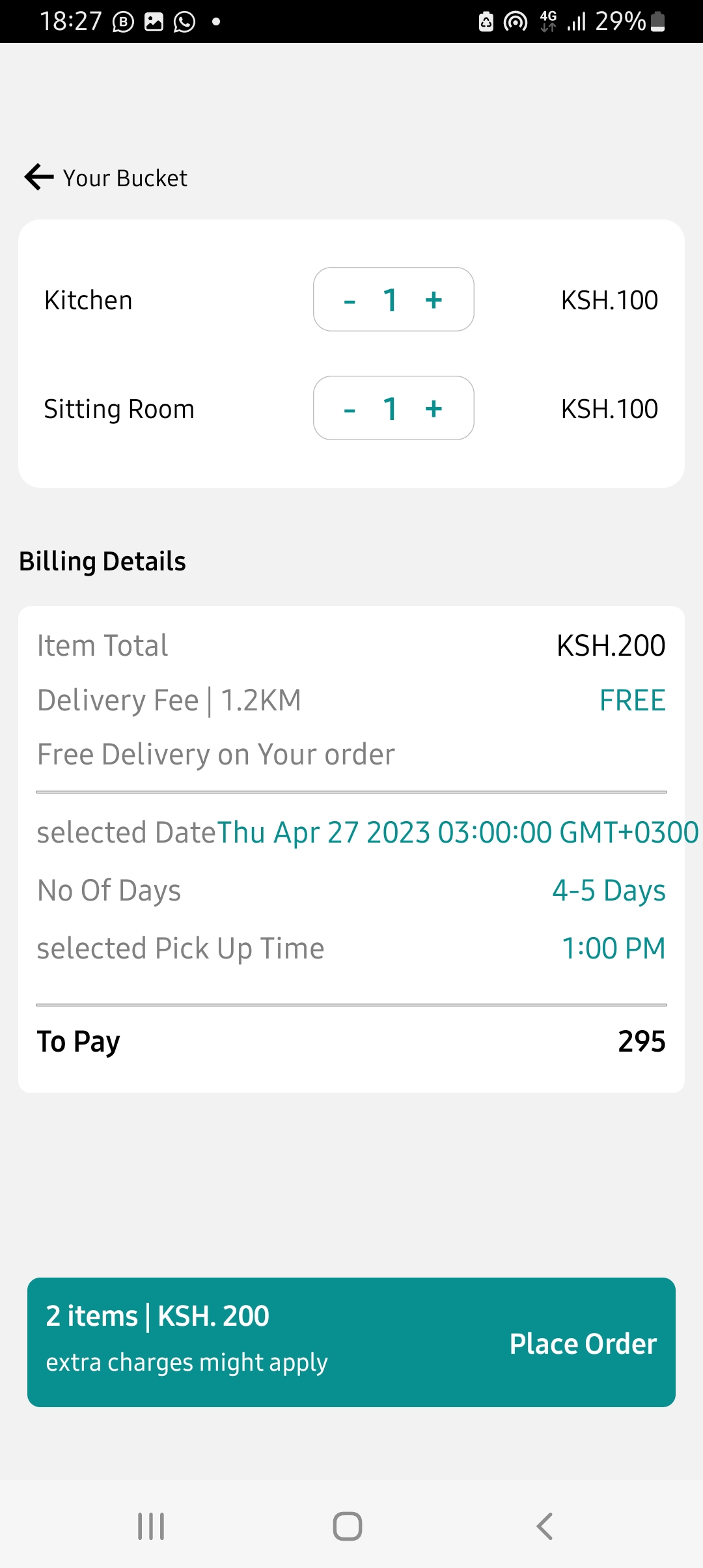Go to the phone's home screen
The width and height of the screenshot is (703, 1568).
pos(348,1526)
